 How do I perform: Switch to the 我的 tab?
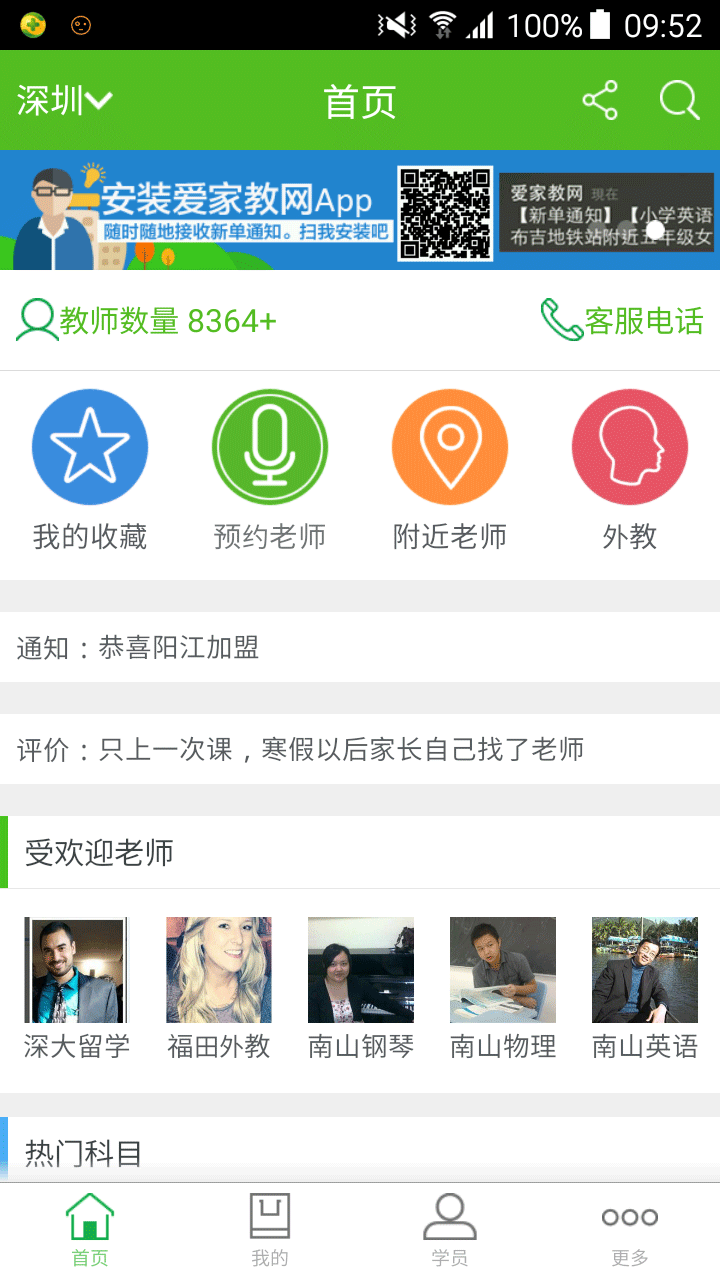pyautogui.click(x=270, y=1228)
